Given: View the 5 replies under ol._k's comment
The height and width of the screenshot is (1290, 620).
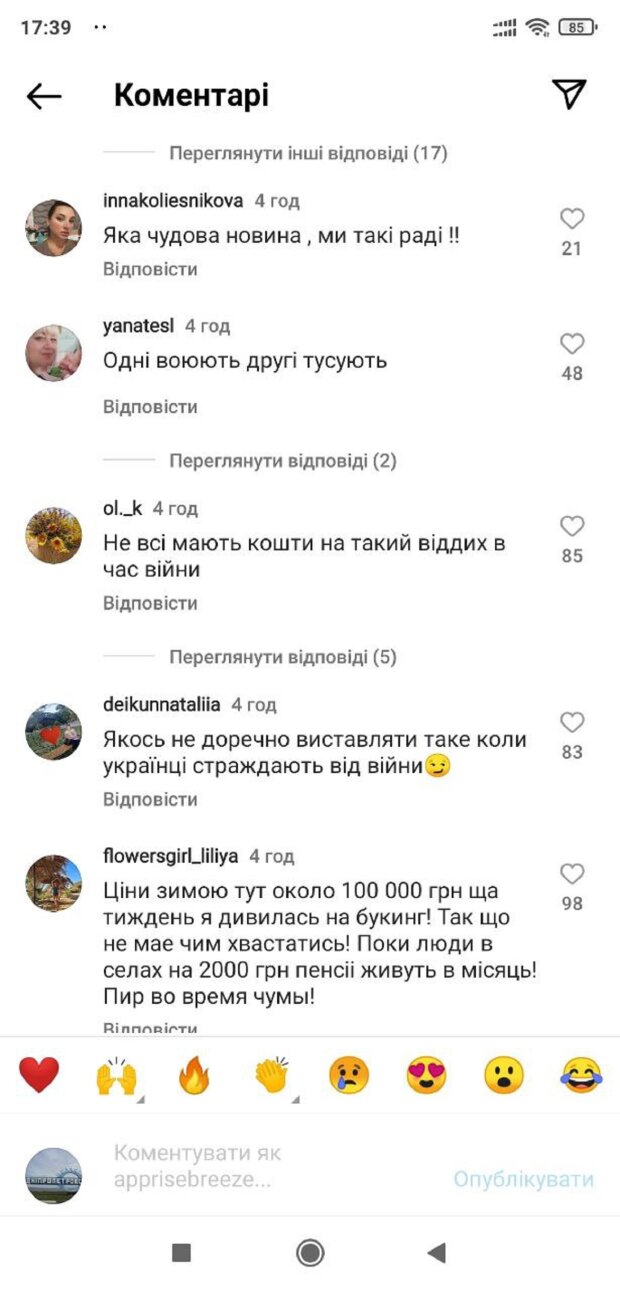Looking at the screenshot, I should click(282, 657).
